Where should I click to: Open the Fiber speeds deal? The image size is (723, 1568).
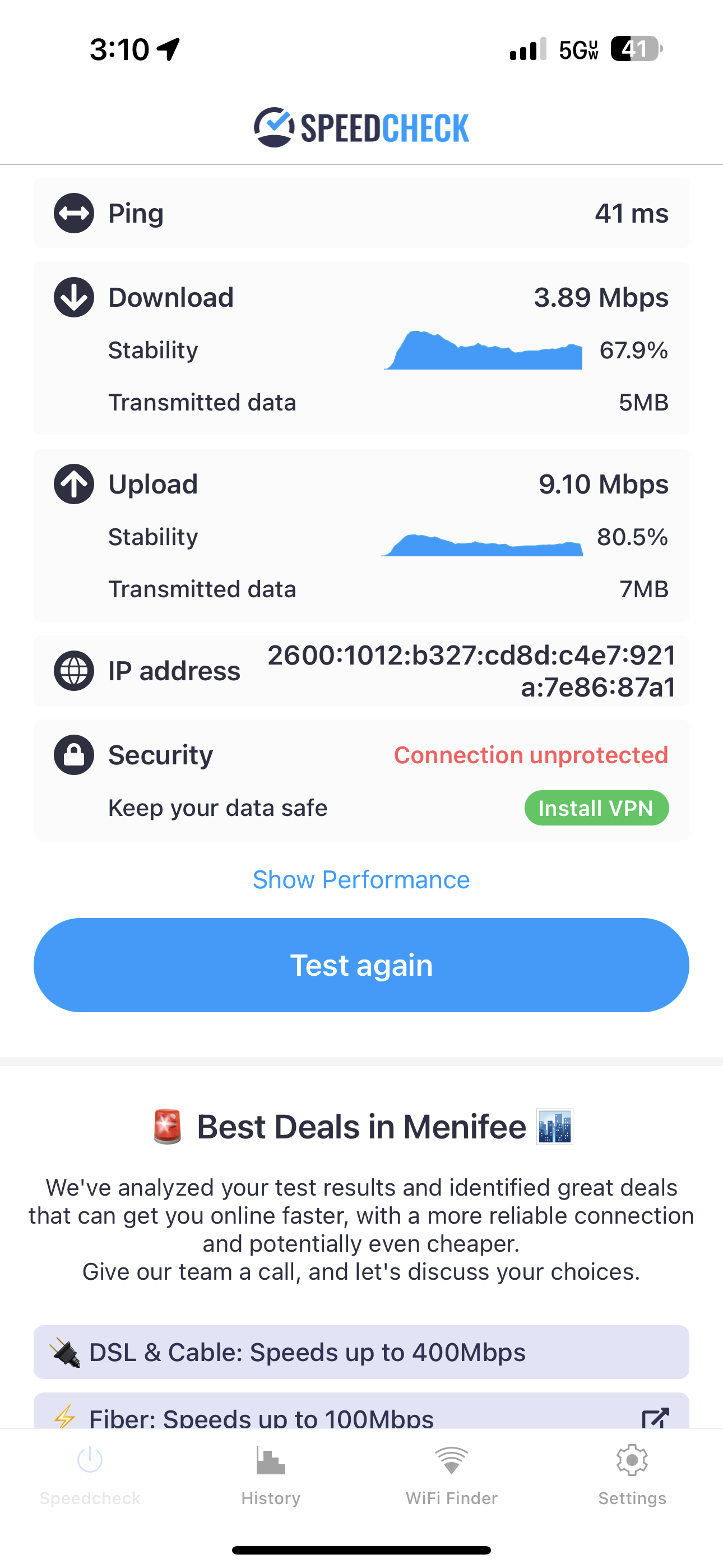361,1414
